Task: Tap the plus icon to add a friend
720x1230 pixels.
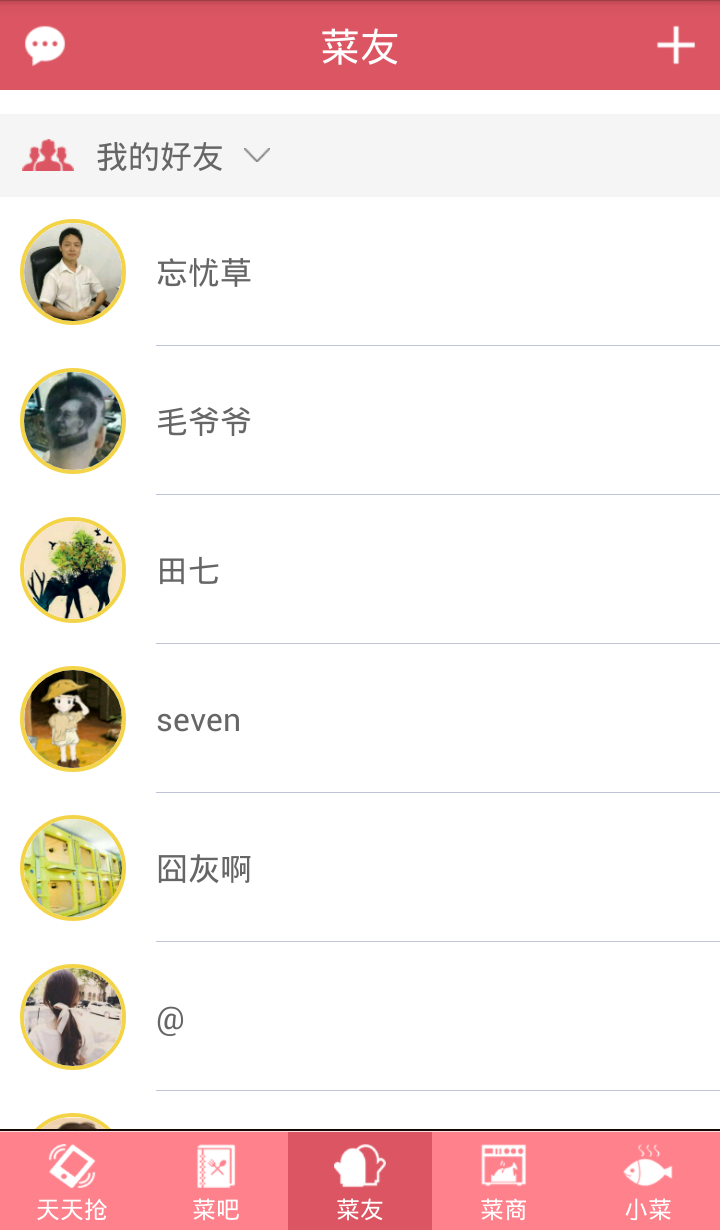Action: 677,45
